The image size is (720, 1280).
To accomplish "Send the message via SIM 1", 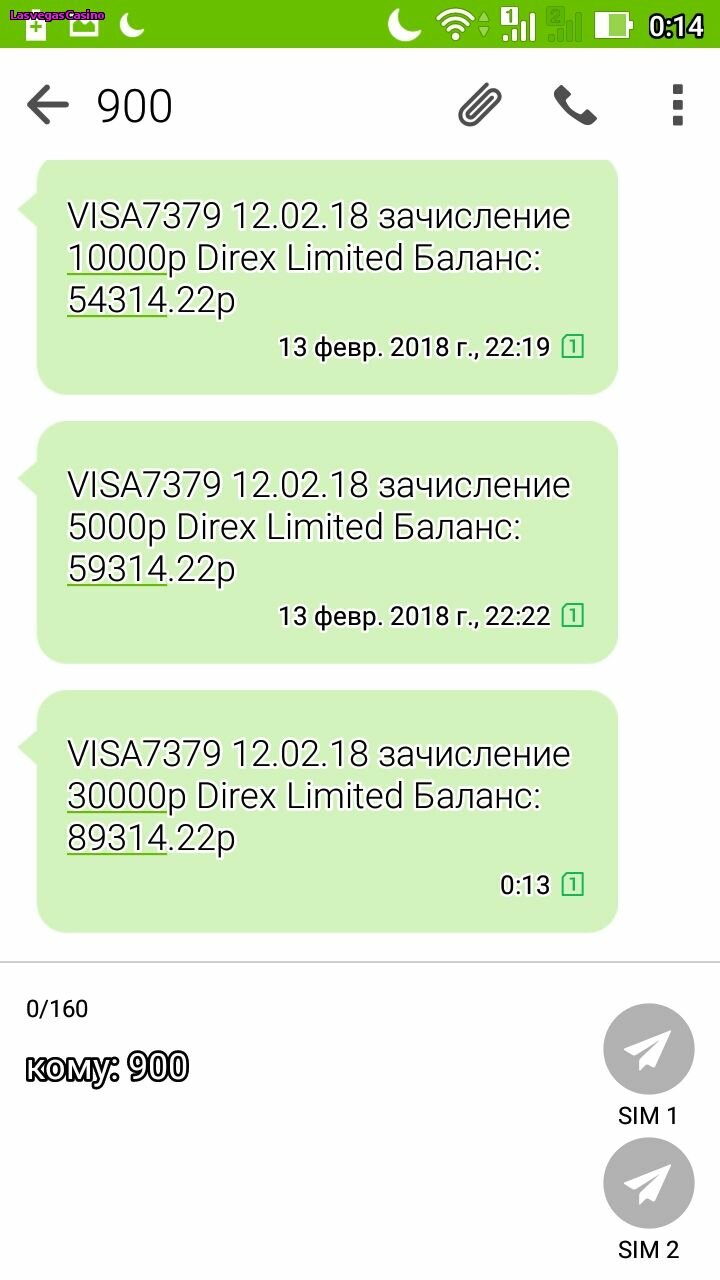I will (x=648, y=1050).
